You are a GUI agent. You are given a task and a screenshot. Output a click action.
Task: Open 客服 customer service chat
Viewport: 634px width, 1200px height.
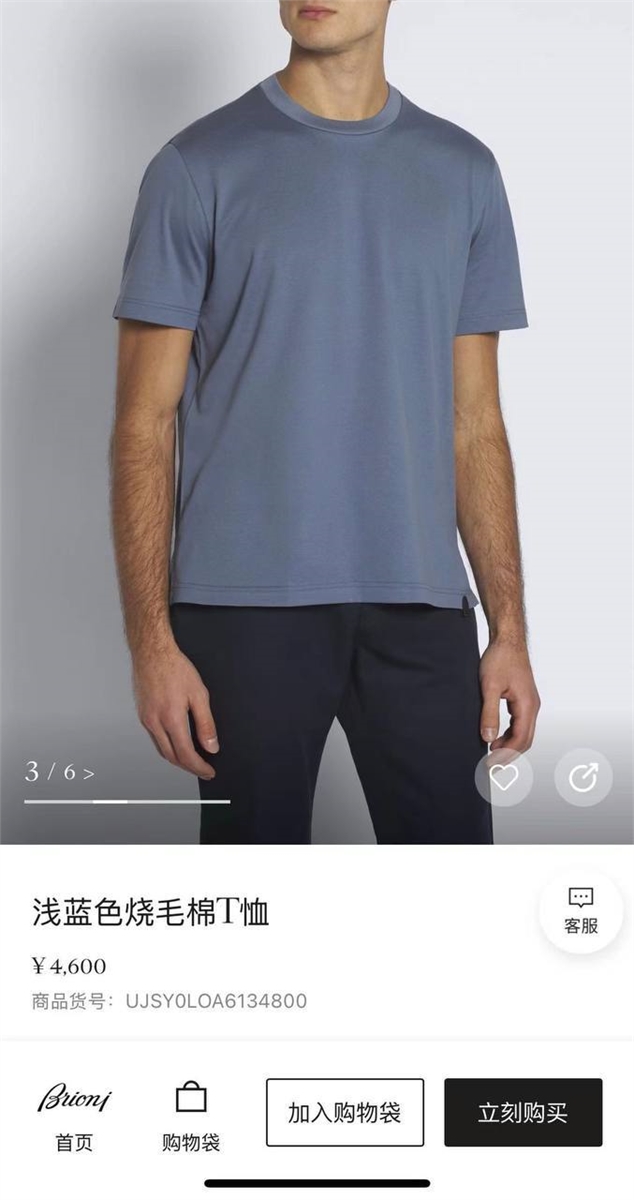(581, 911)
